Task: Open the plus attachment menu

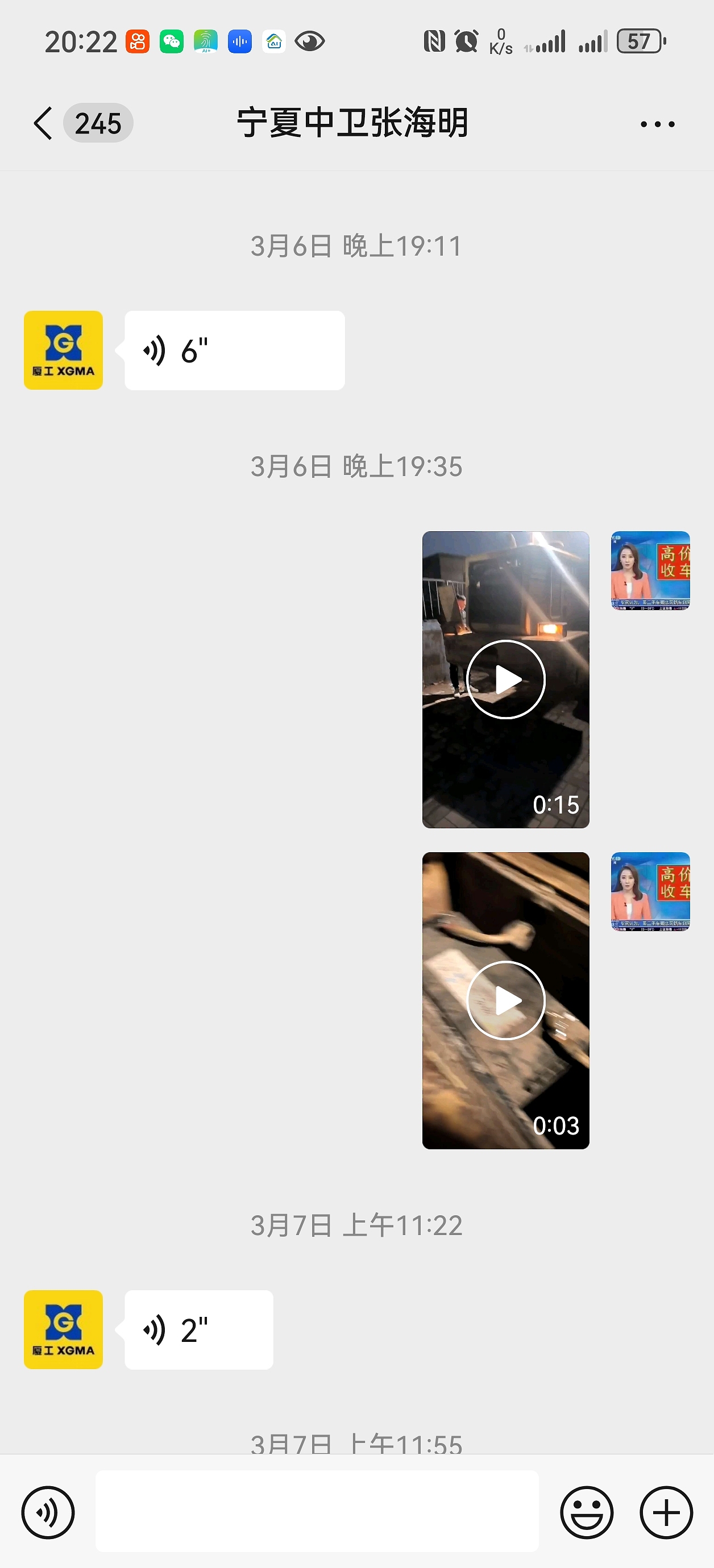Action: [666, 1512]
